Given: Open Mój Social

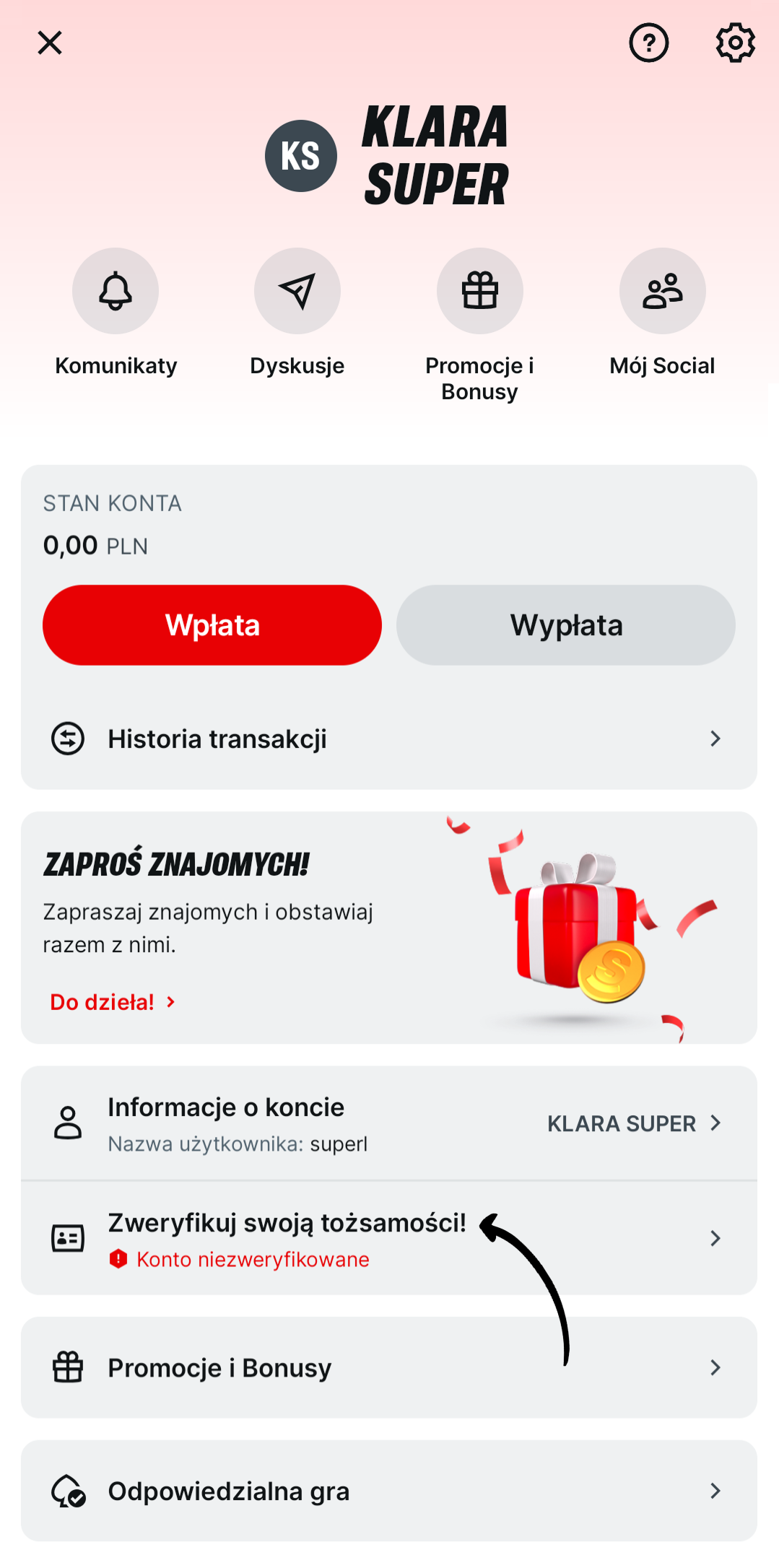Looking at the screenshot, I should (x=662, y=291).
